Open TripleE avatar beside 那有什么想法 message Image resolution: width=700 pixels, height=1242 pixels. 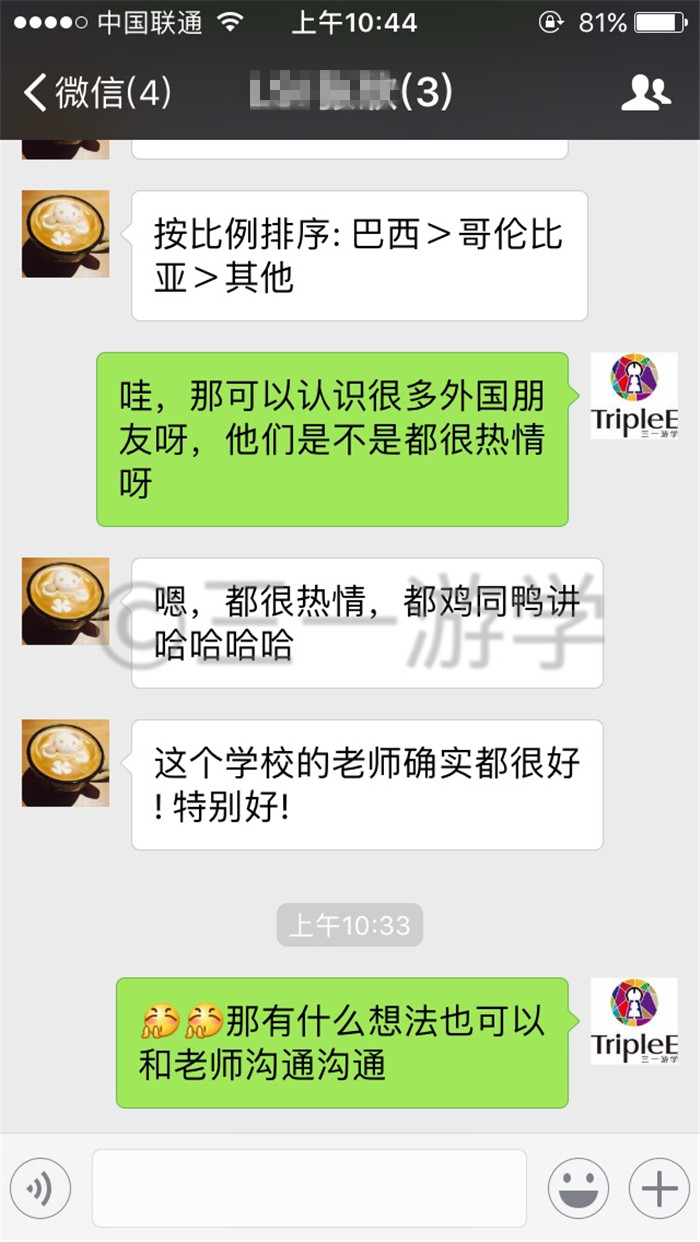coord(634,1021)
